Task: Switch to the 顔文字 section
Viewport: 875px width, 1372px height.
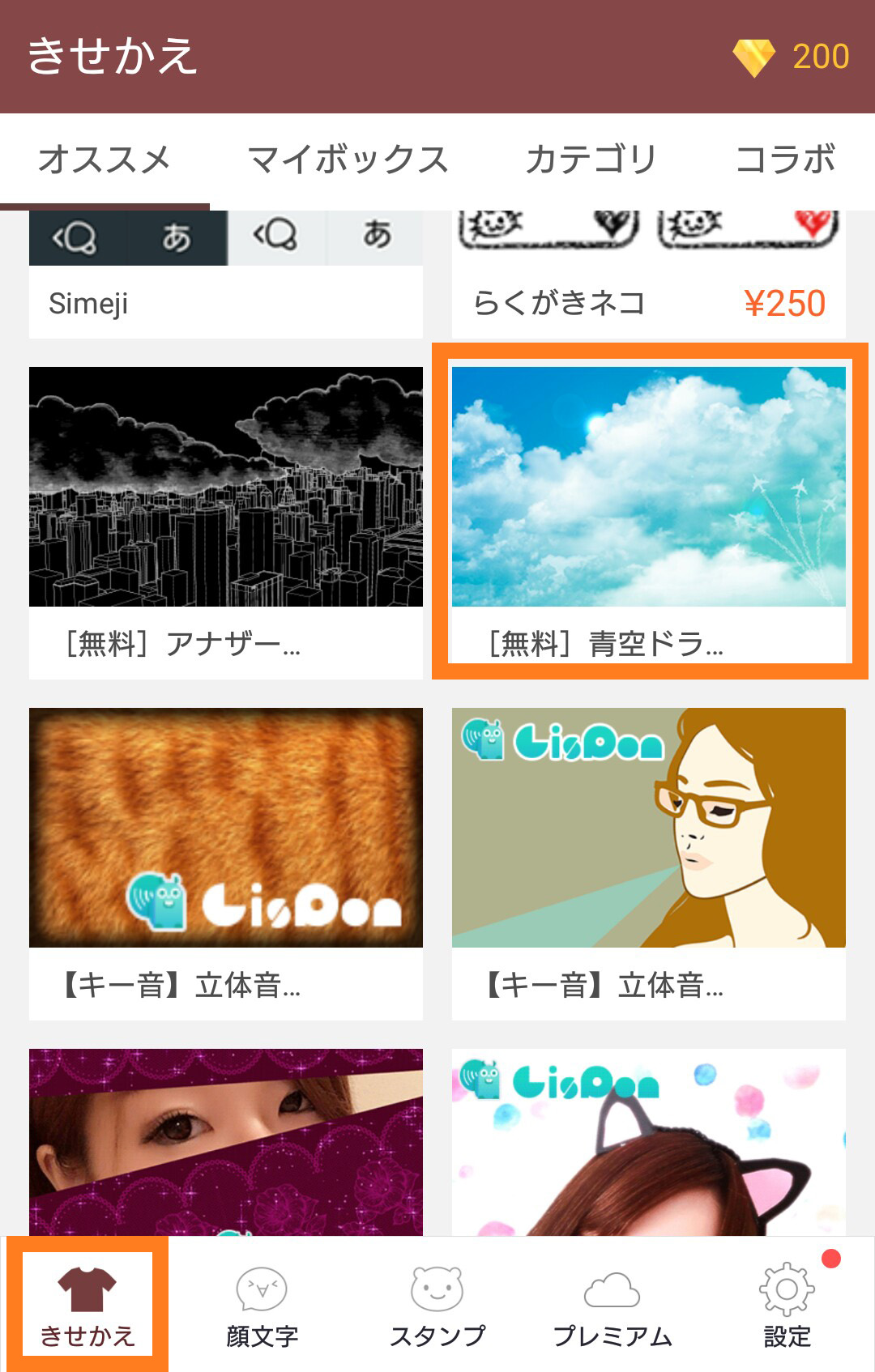Action: (x=262, y=1304)
